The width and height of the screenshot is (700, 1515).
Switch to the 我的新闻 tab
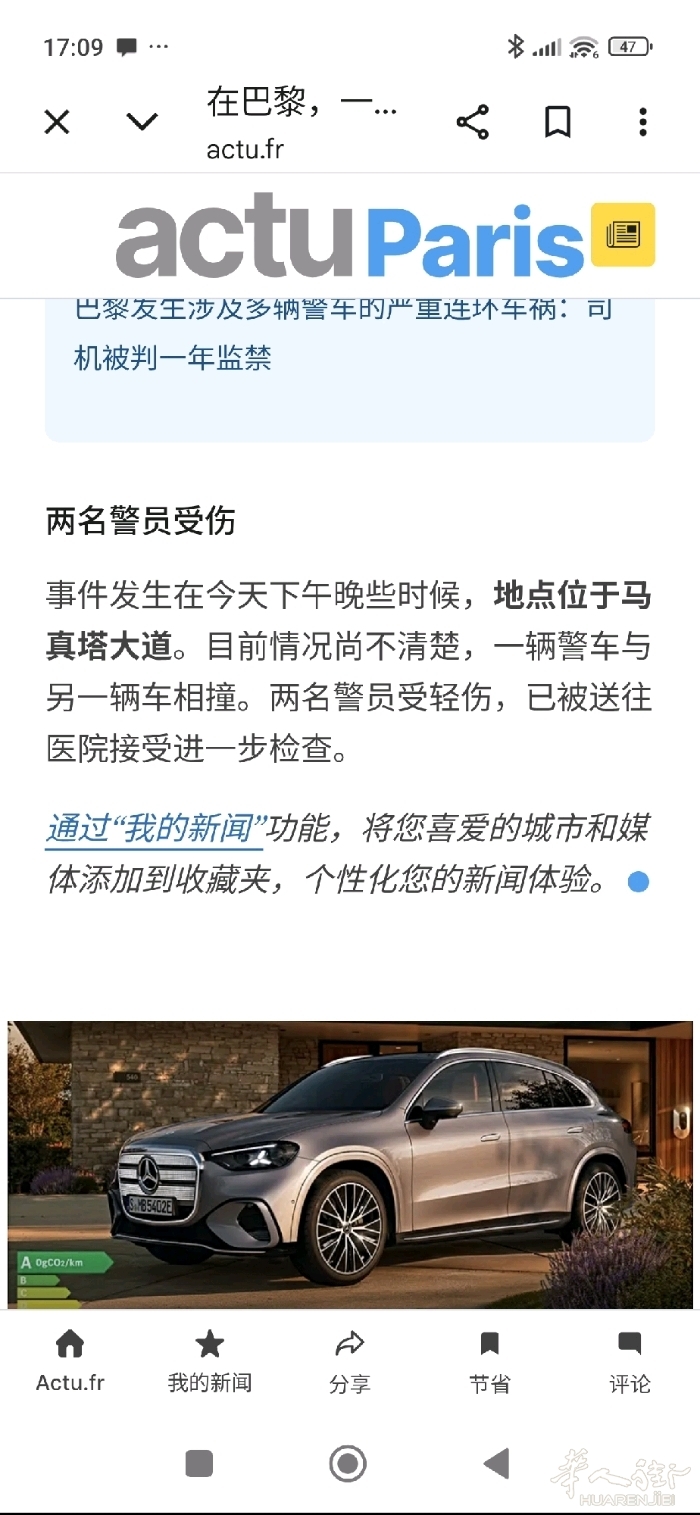click(209, 1362)
